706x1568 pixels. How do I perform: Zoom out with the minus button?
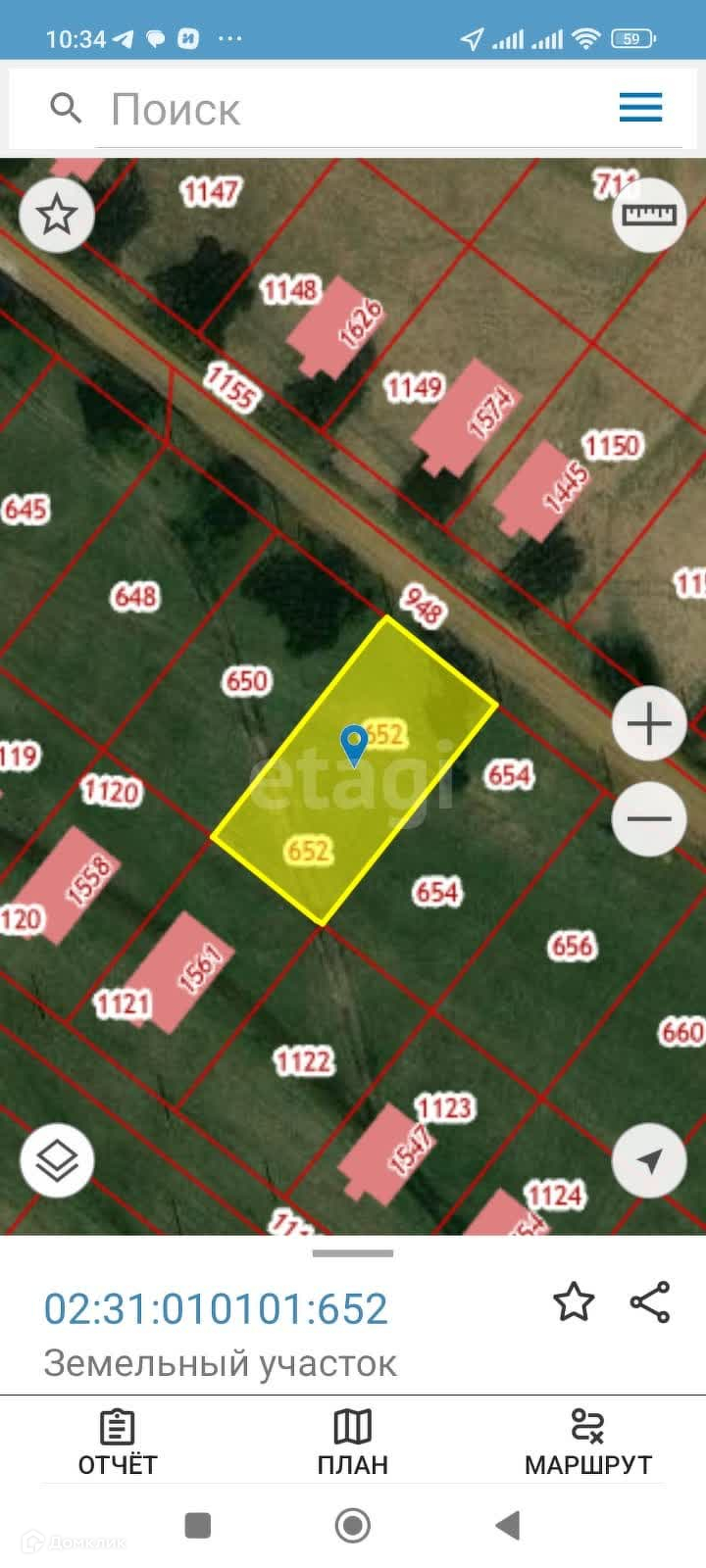(x=649, y=819)
